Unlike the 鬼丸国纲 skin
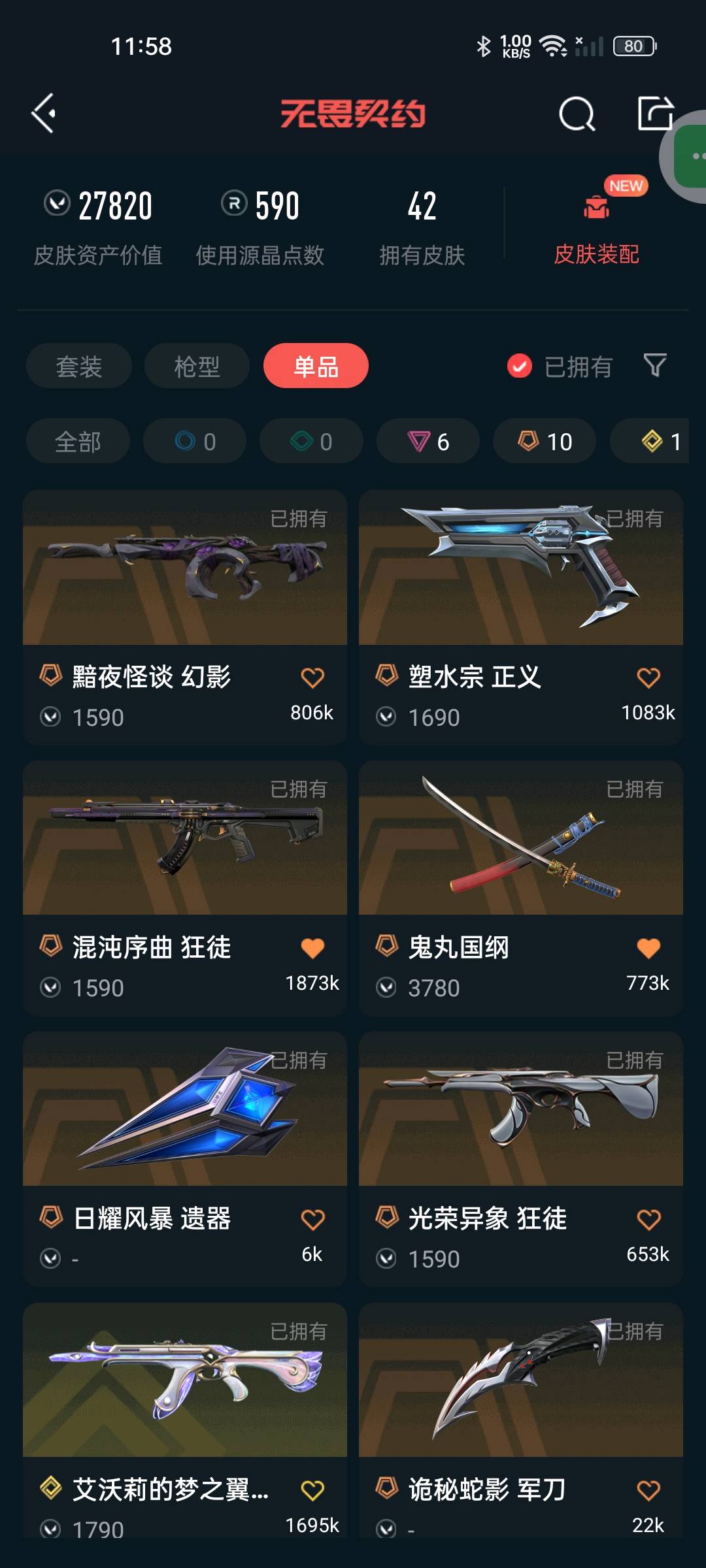 click(x=648, y=948)
